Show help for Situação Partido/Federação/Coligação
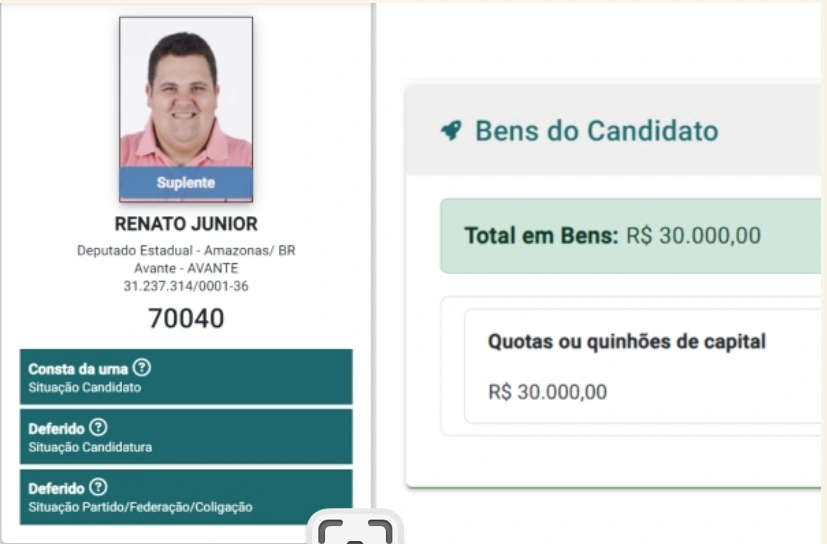The image size is (827, 544). coord(98,488)
